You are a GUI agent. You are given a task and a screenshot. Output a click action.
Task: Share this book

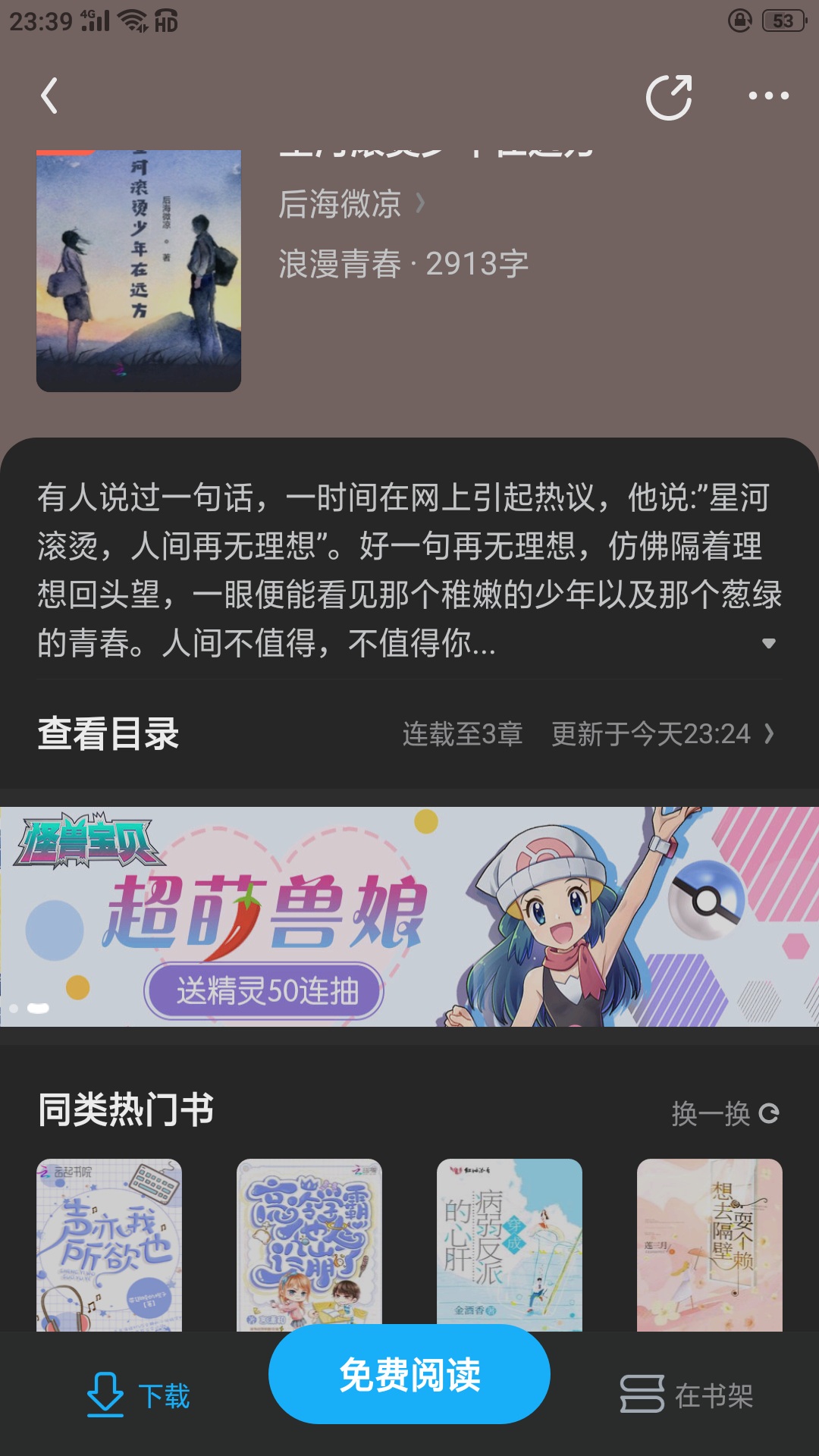[x=669, y=97]
